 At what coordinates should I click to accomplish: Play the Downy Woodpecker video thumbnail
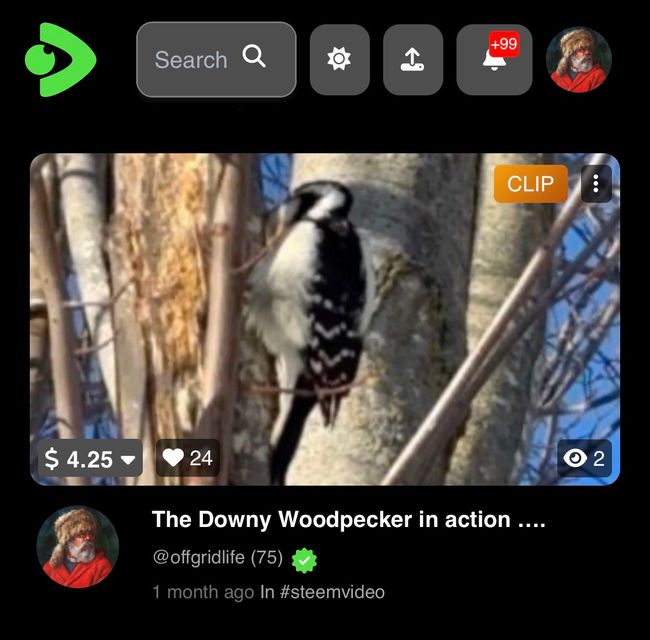325,320
